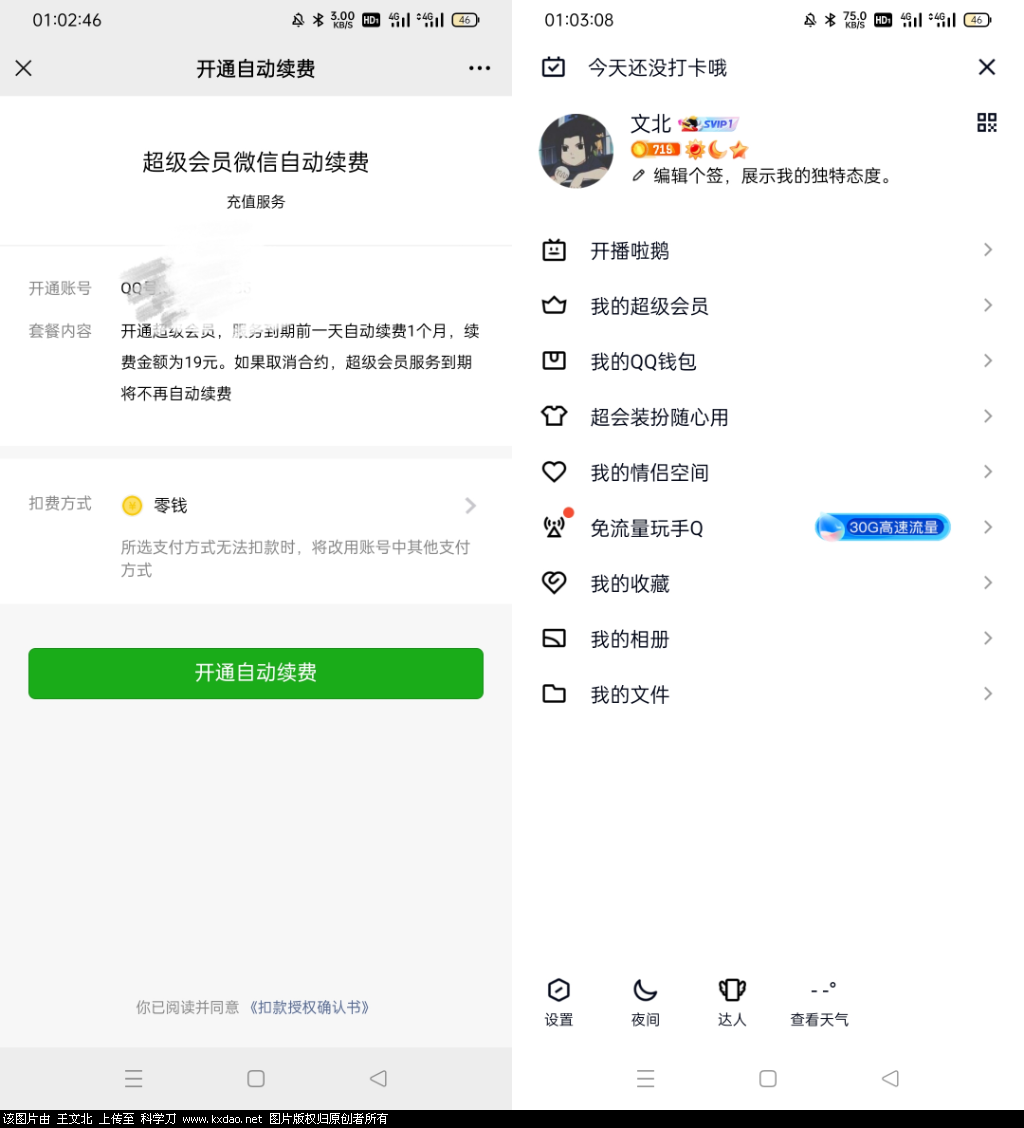This screenshot has height=1128, width=1024.
Task: Switch on 夜间 night mode
Action: [645, 1002]
